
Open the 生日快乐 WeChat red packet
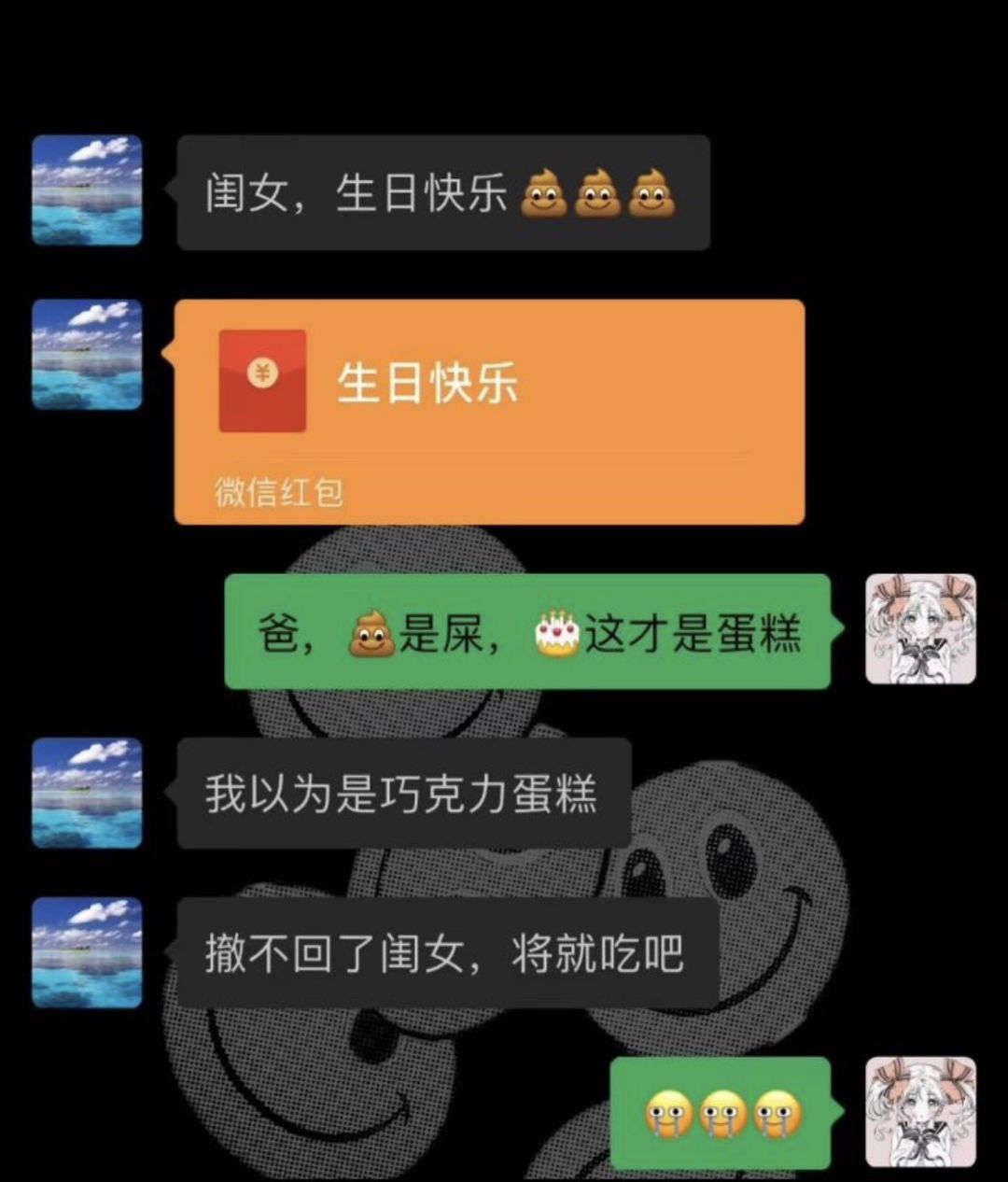(489, 411)
